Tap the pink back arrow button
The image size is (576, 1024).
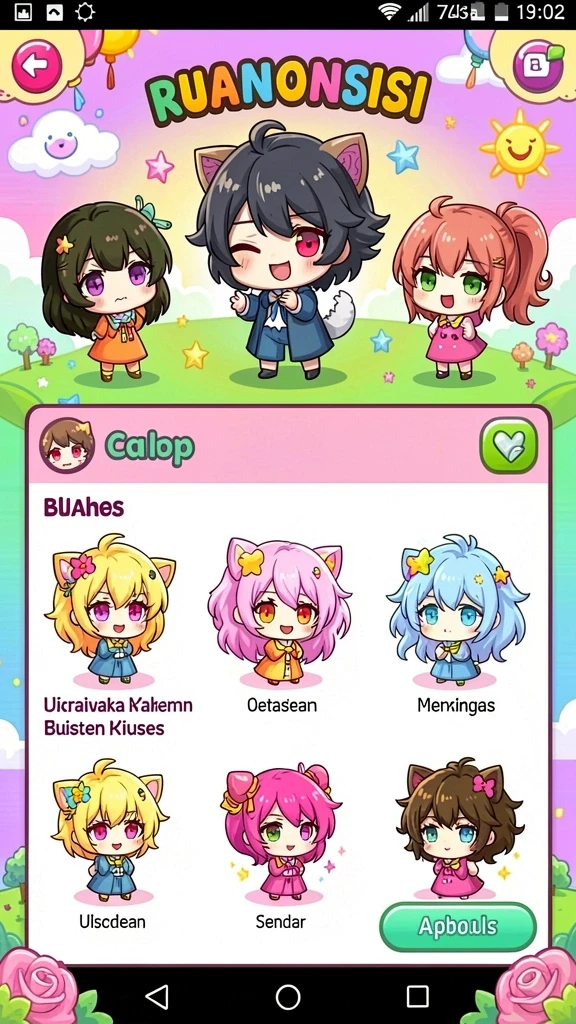37,65
